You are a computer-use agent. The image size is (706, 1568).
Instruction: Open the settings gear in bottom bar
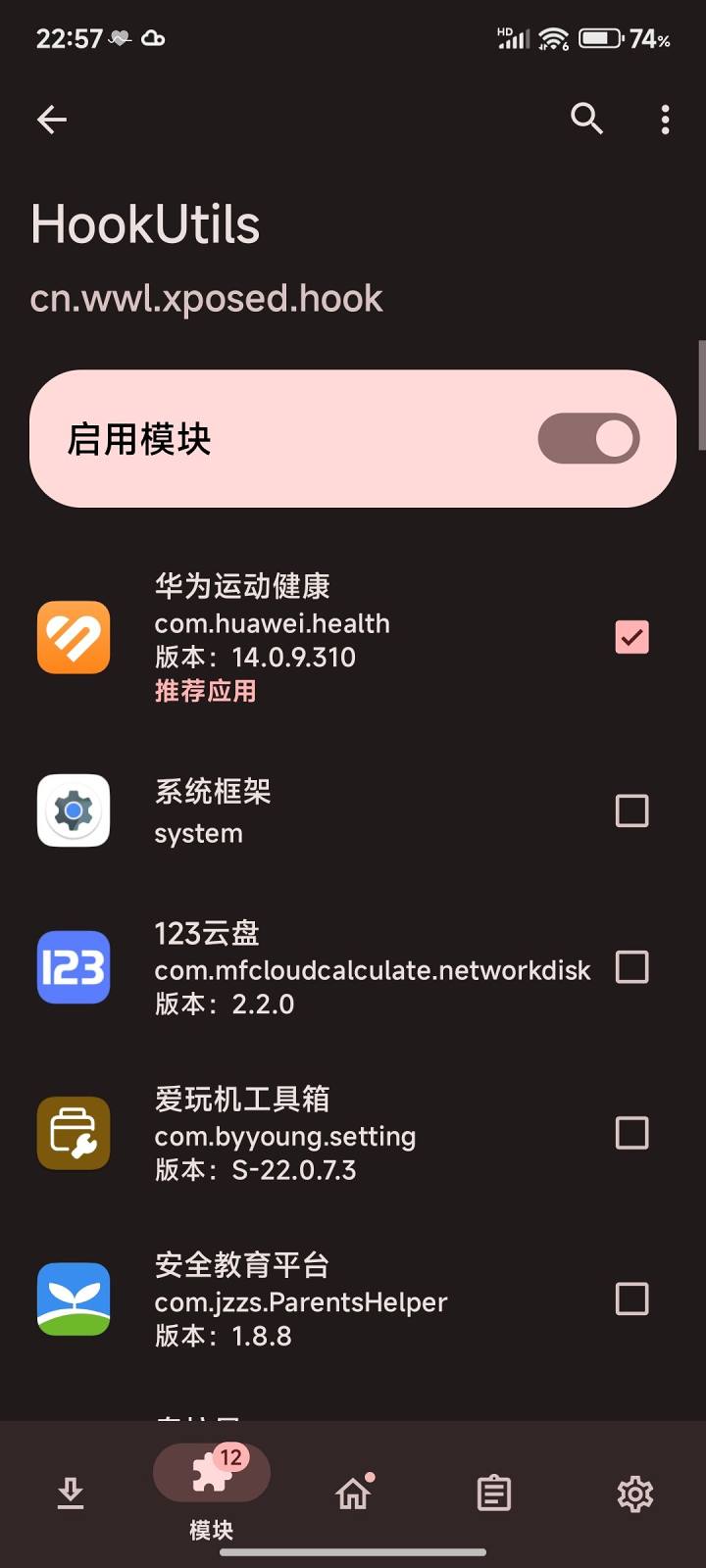(634, 1494)
